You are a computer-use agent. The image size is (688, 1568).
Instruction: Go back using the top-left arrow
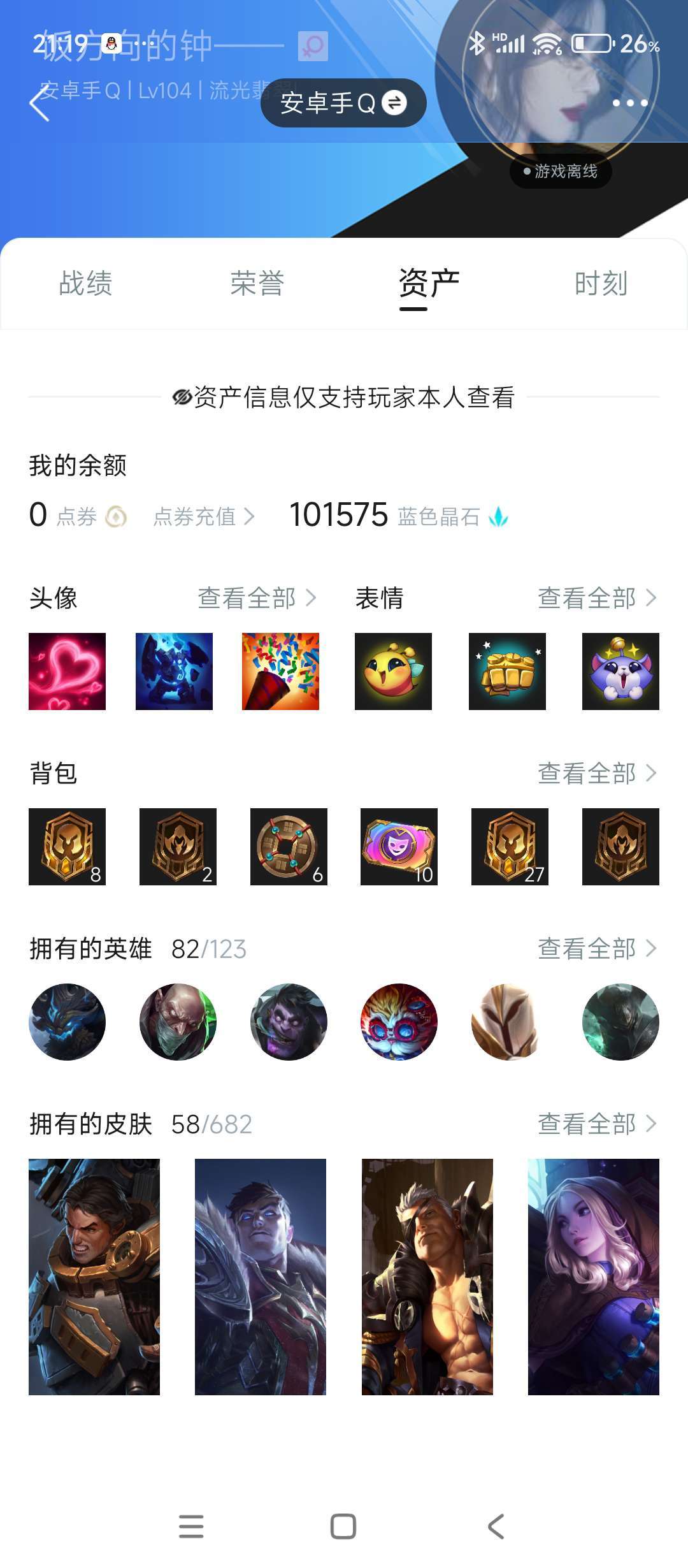[39, 103]
